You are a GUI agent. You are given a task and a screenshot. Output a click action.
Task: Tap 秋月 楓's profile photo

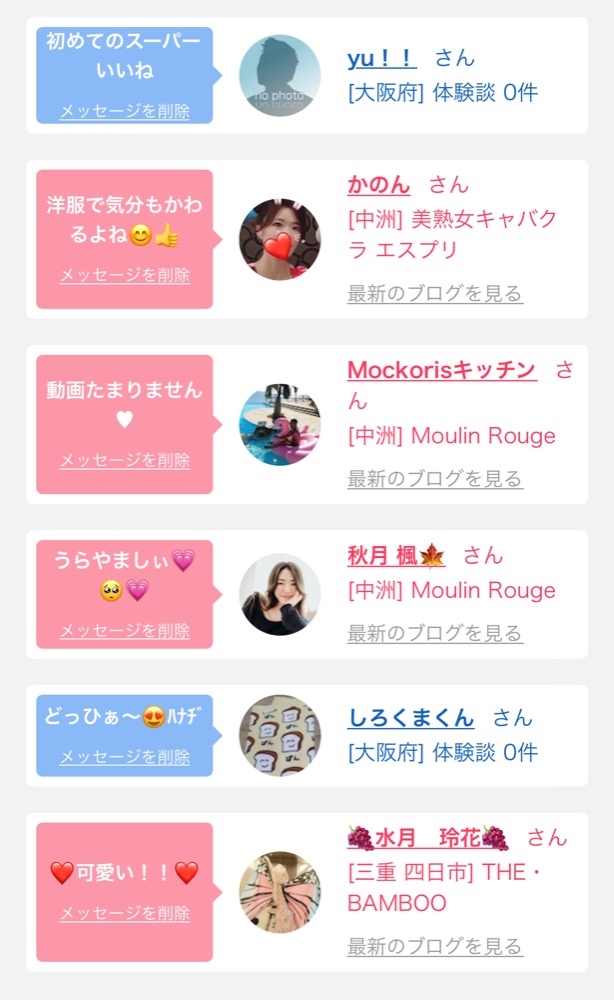pos(280,594)
